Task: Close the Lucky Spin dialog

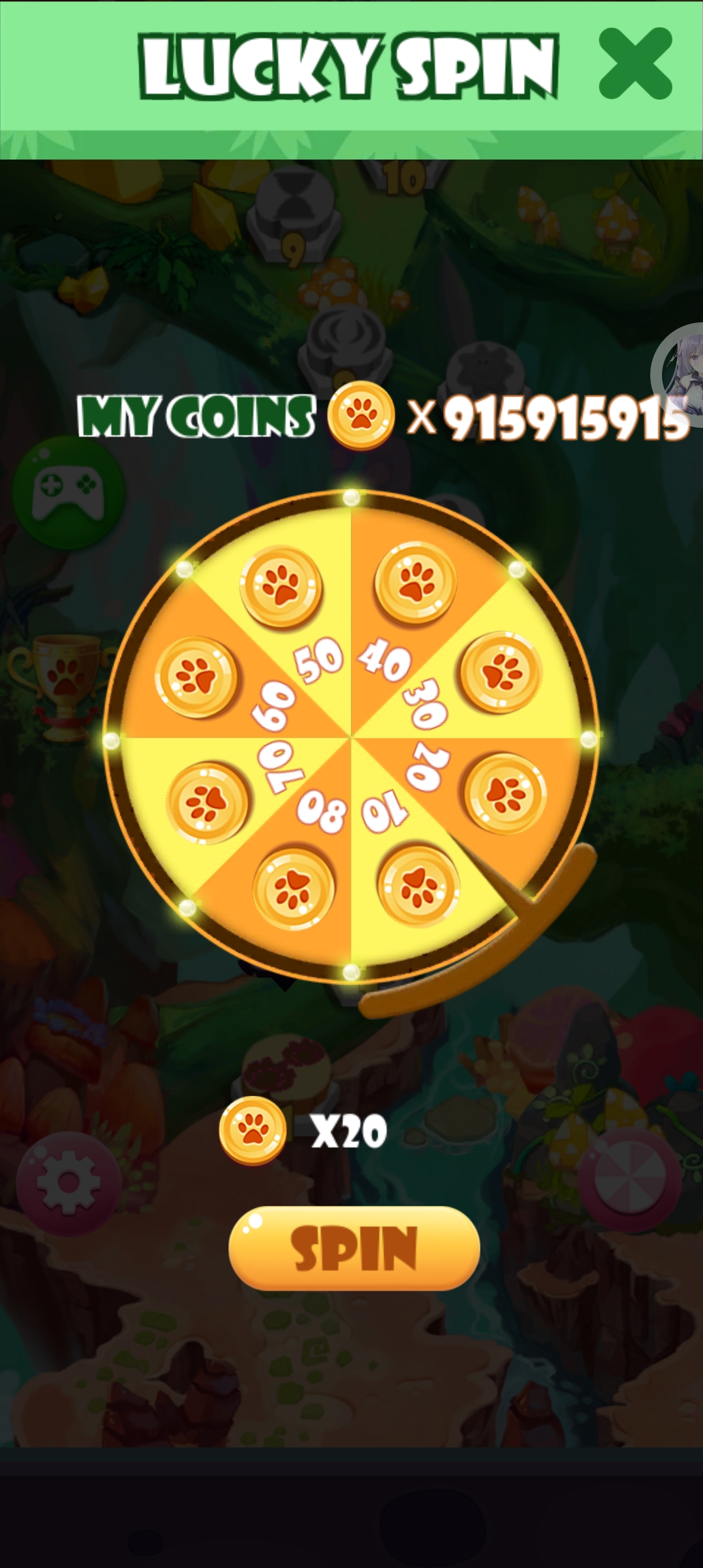Action: coord(635,64)
